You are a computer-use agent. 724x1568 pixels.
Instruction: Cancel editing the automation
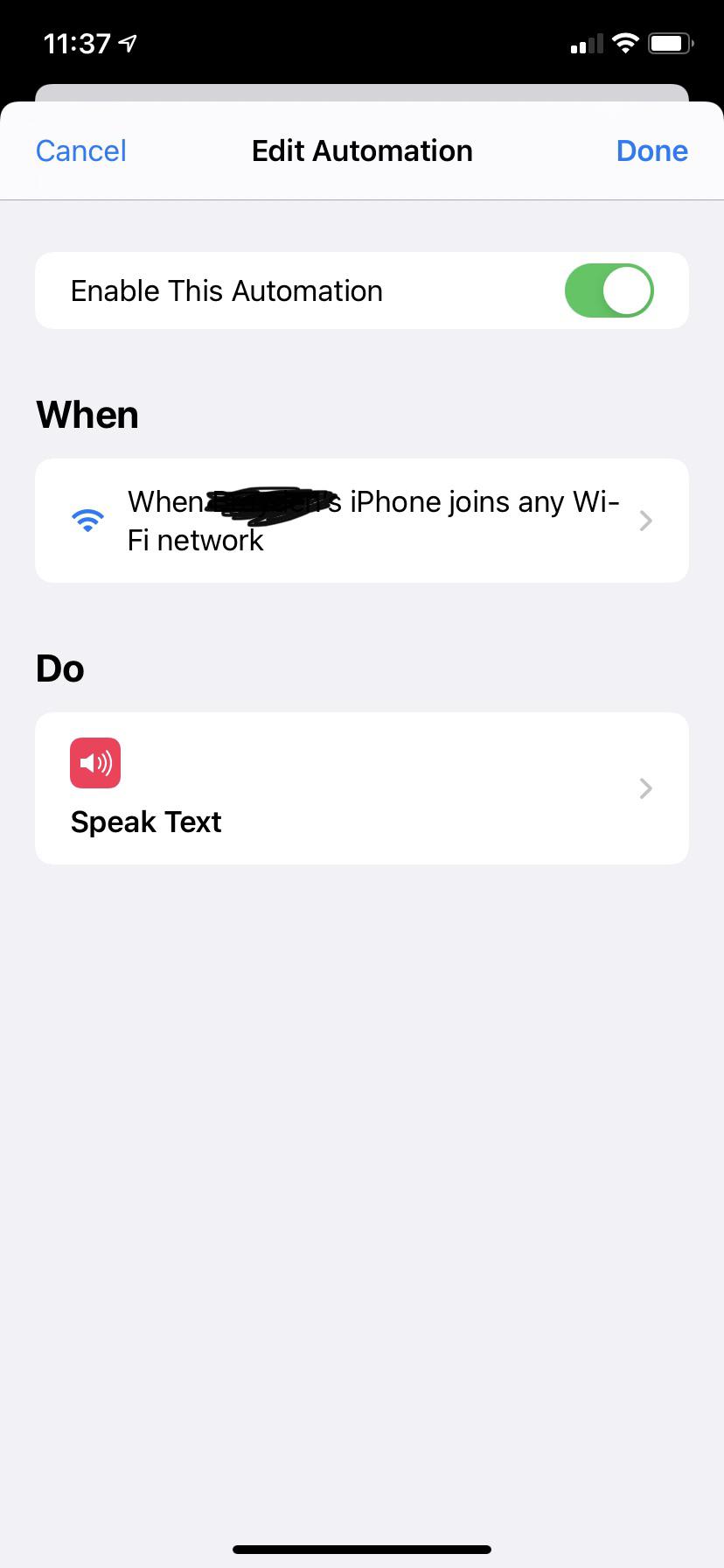click(x=80, y=150)
